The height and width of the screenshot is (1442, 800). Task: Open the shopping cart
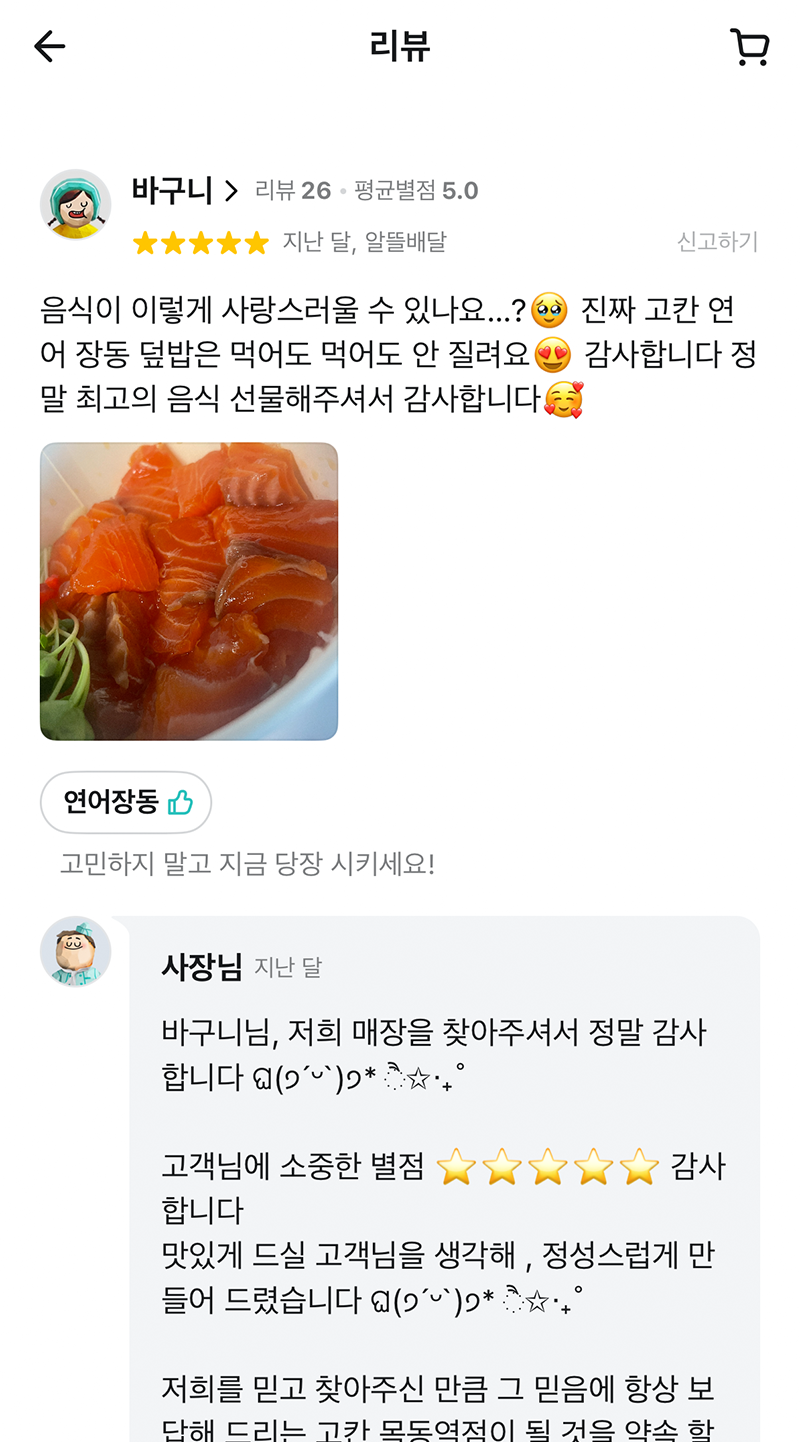click(750, 47)
